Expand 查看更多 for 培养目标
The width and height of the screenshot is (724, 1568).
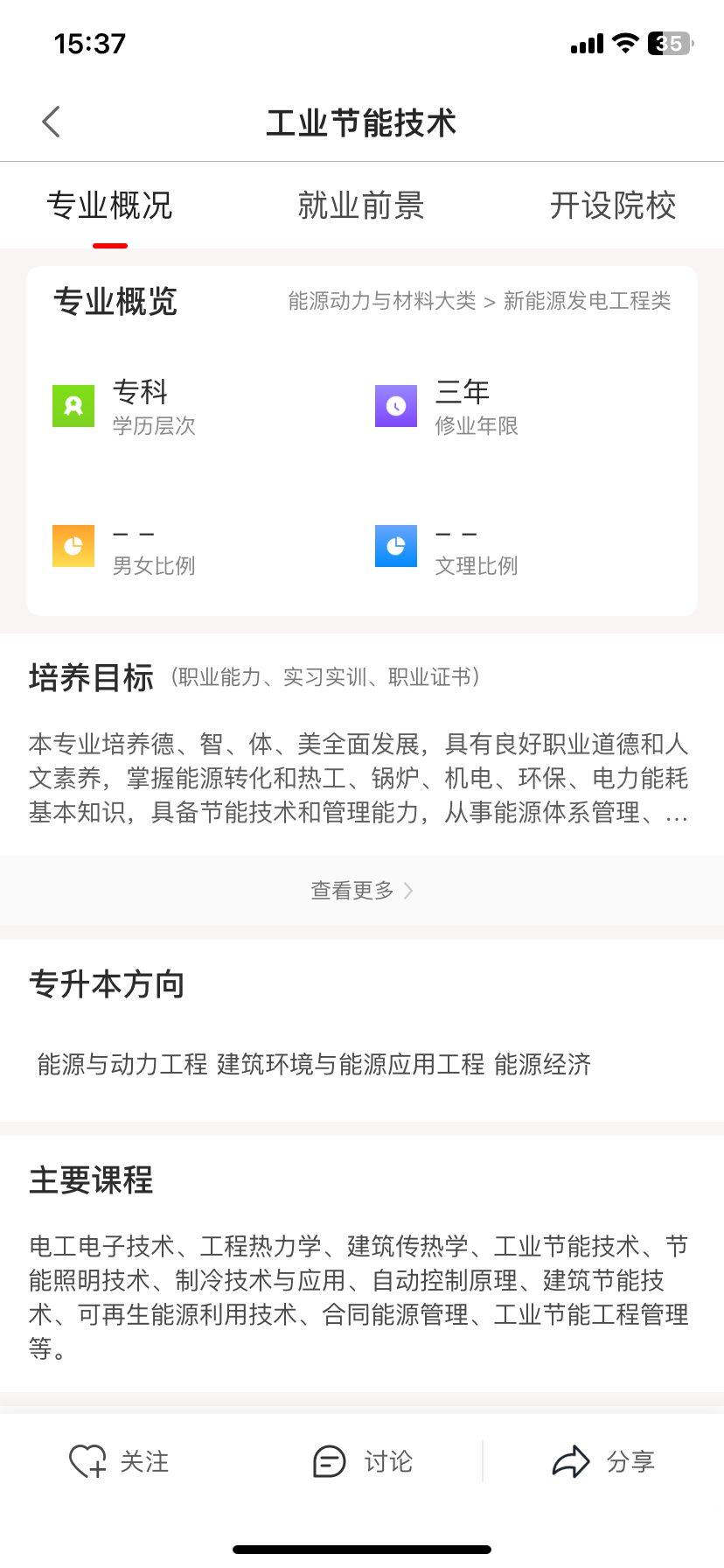(361, 890)
